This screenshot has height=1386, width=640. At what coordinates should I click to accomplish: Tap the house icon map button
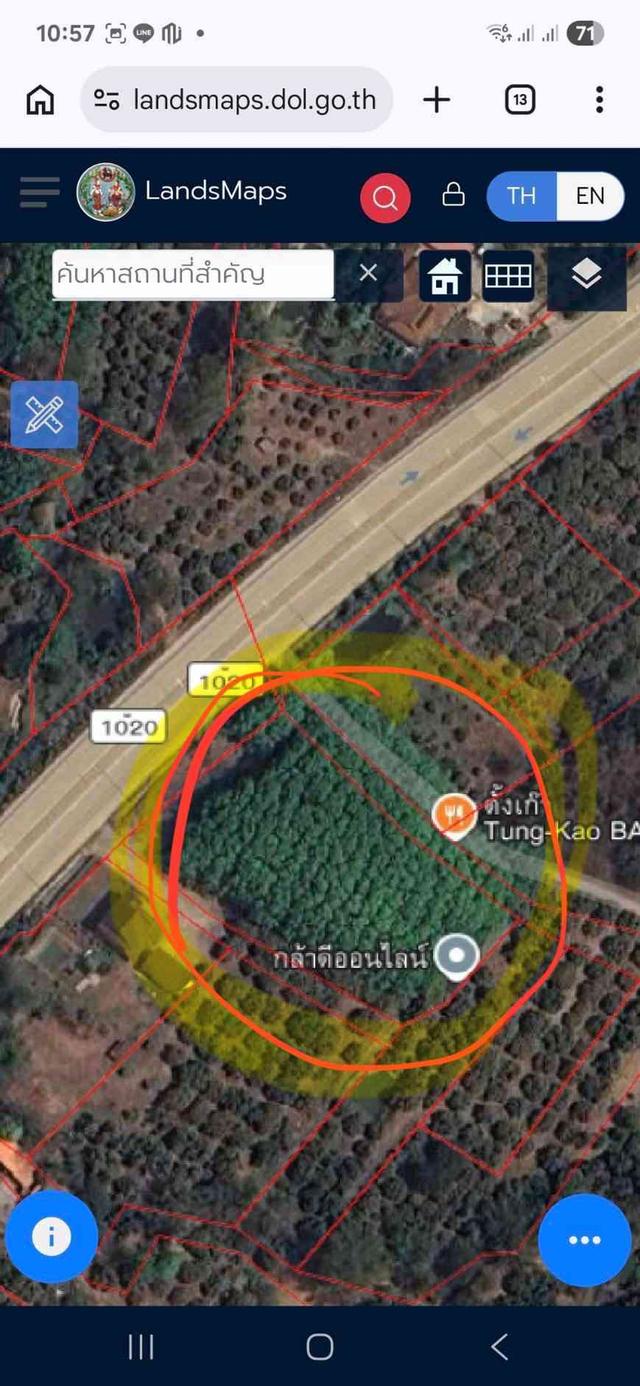[444, 276]
